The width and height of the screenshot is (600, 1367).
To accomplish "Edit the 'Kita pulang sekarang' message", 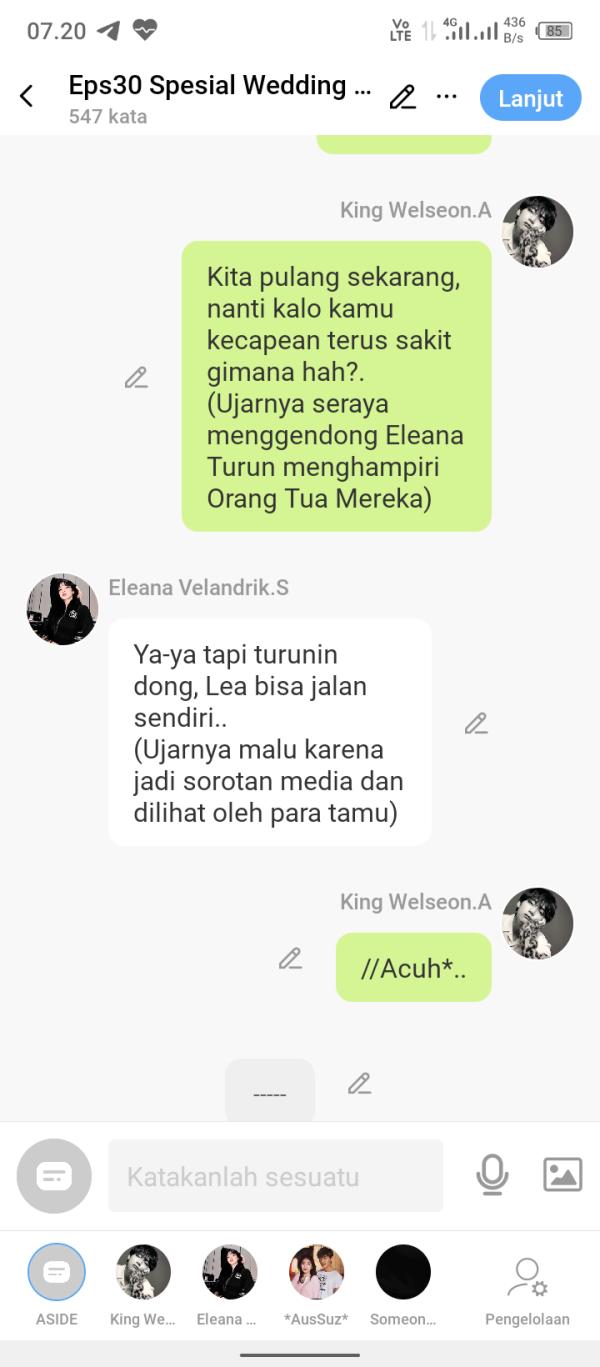I will (x=136, y=378).
